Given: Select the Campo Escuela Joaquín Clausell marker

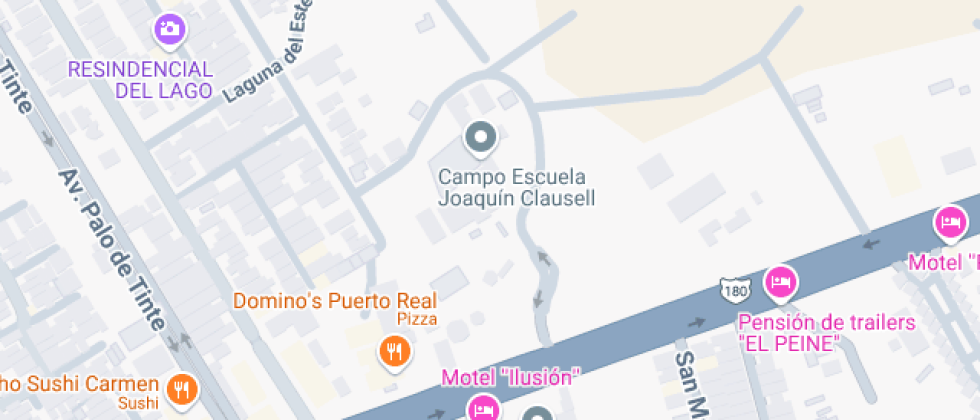Looking at the screenshot, I should point(481,138).
